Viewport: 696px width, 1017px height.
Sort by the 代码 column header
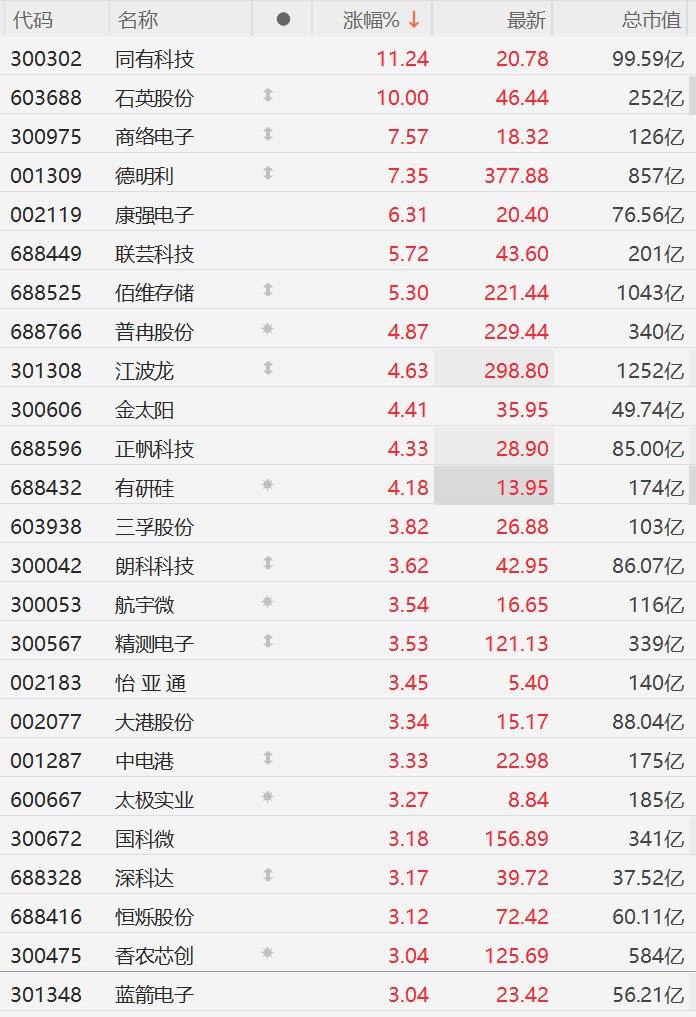pos(54,19)
